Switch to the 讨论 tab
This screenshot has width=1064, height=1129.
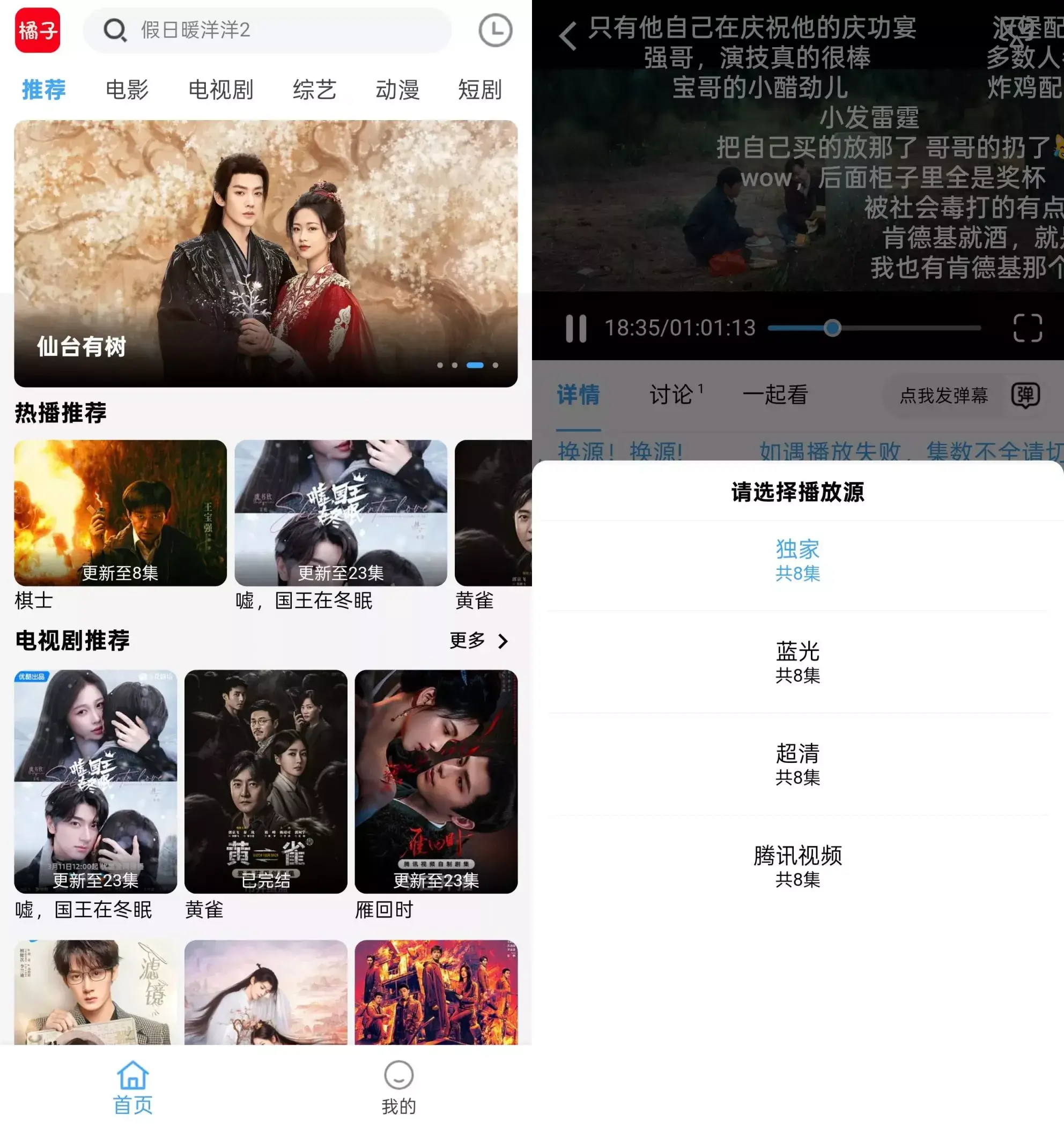tap(671, 395)
